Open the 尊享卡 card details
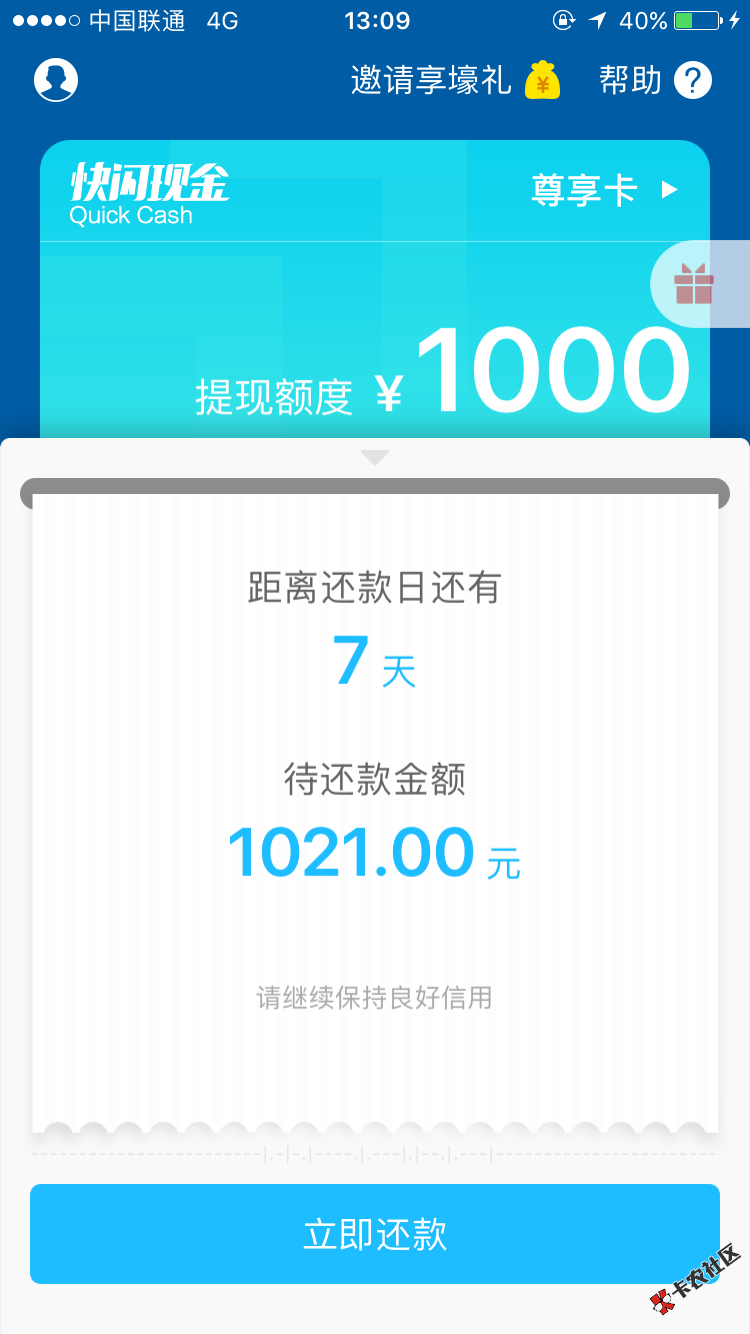 604,190
